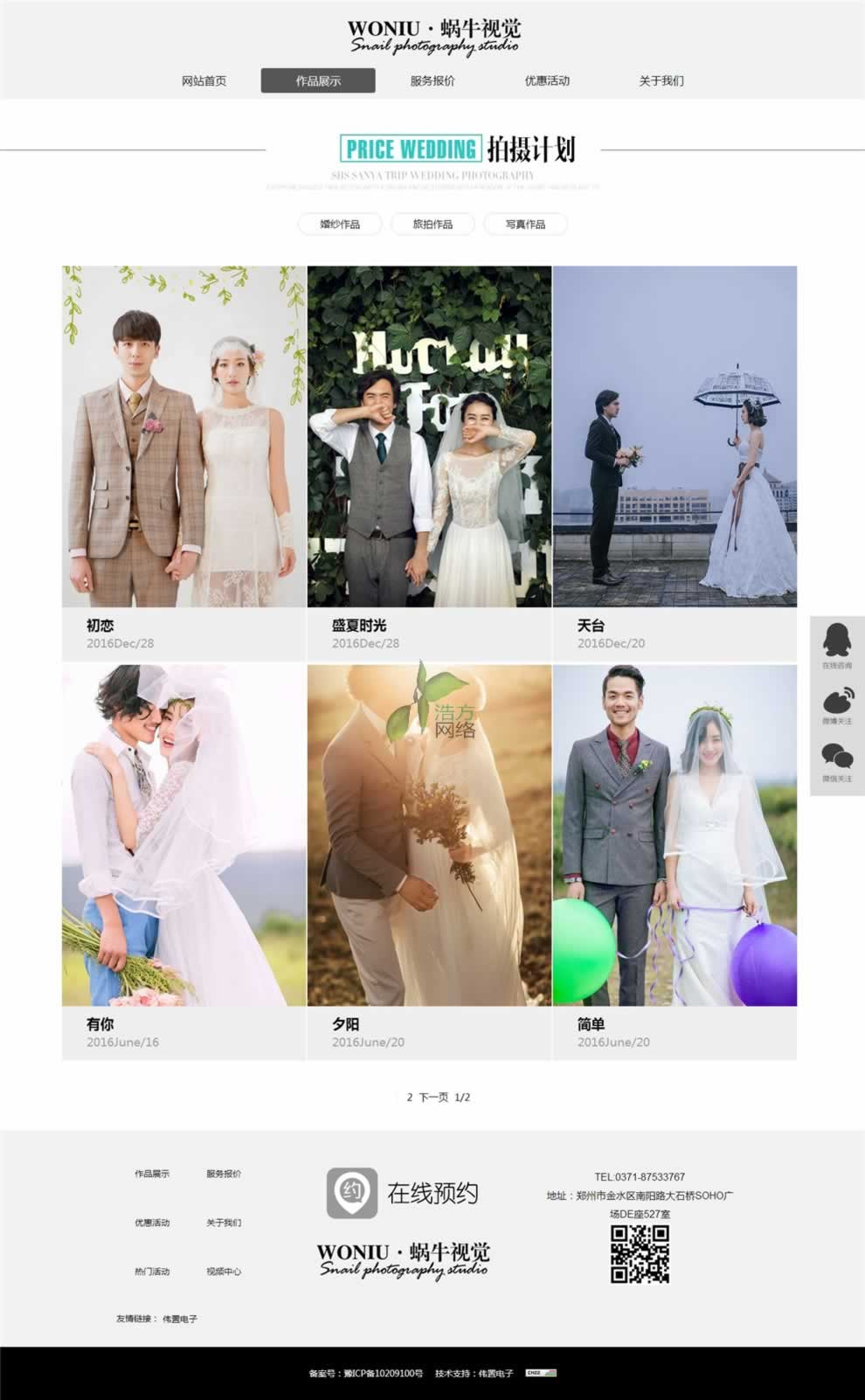Screen dimensions: 865x1400
Task: Tap the 微信关注 side icon
Action: (x=837, y=759)
